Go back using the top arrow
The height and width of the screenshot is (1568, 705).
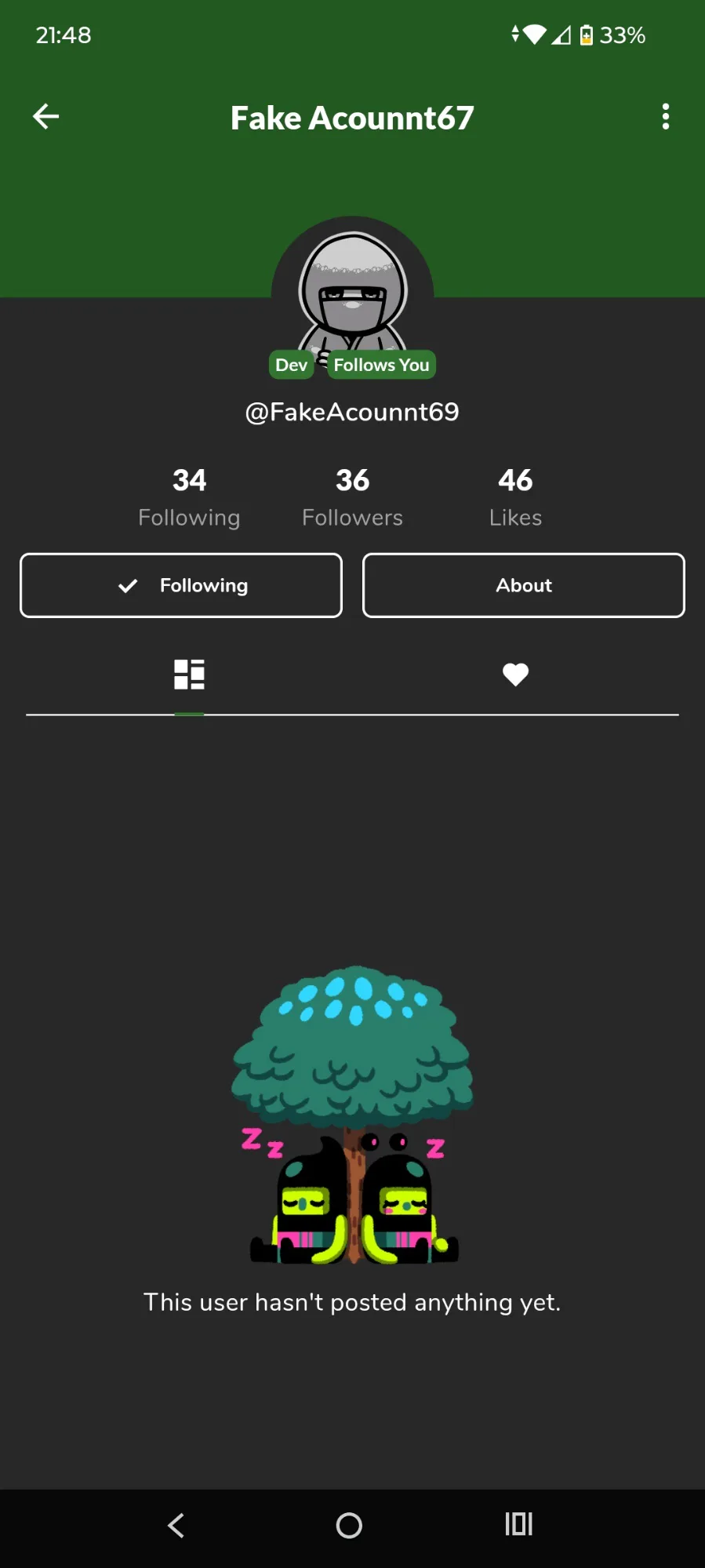(x=46, y=117)
